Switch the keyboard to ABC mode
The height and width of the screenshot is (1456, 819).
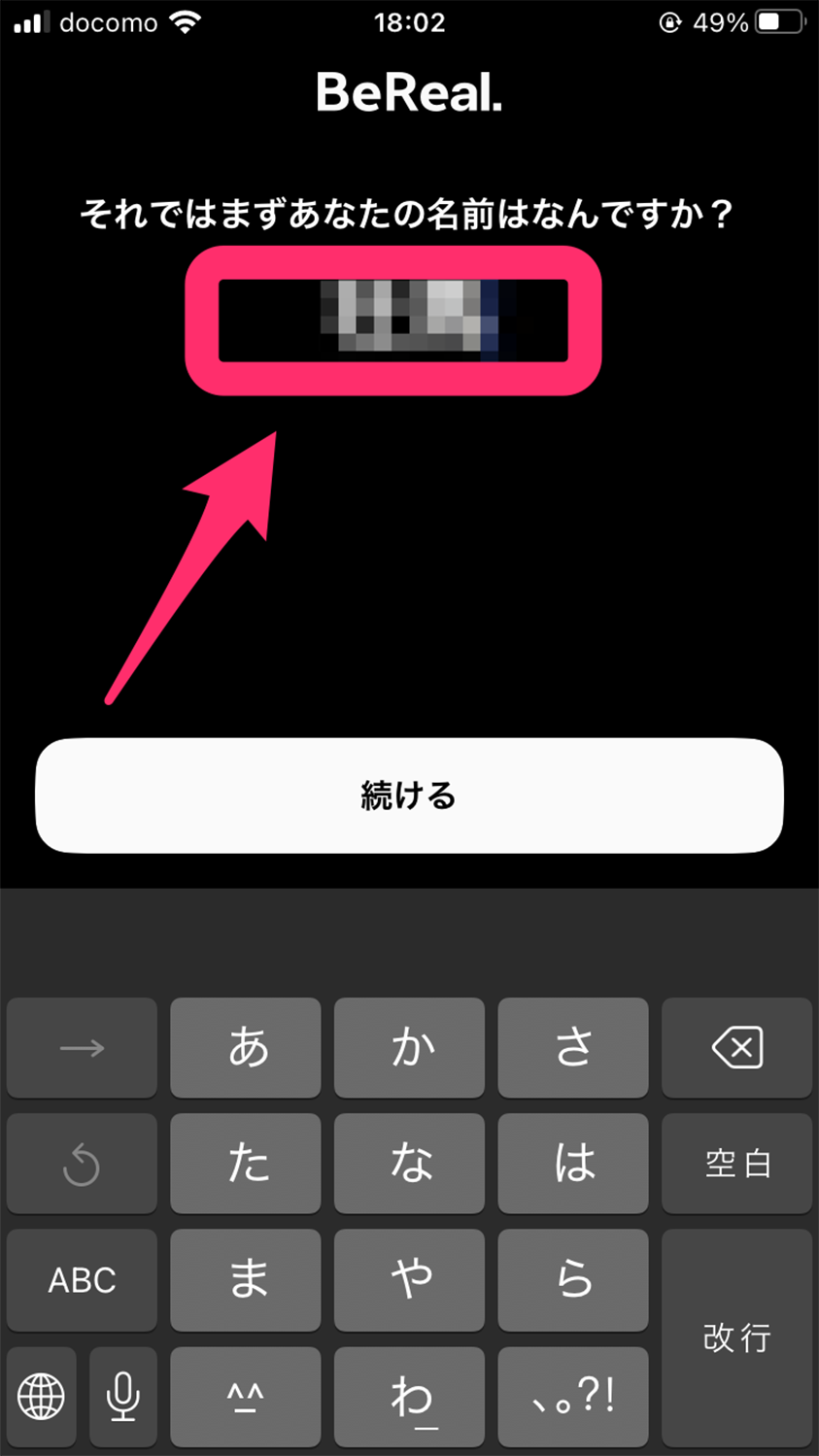[82, 1280]
